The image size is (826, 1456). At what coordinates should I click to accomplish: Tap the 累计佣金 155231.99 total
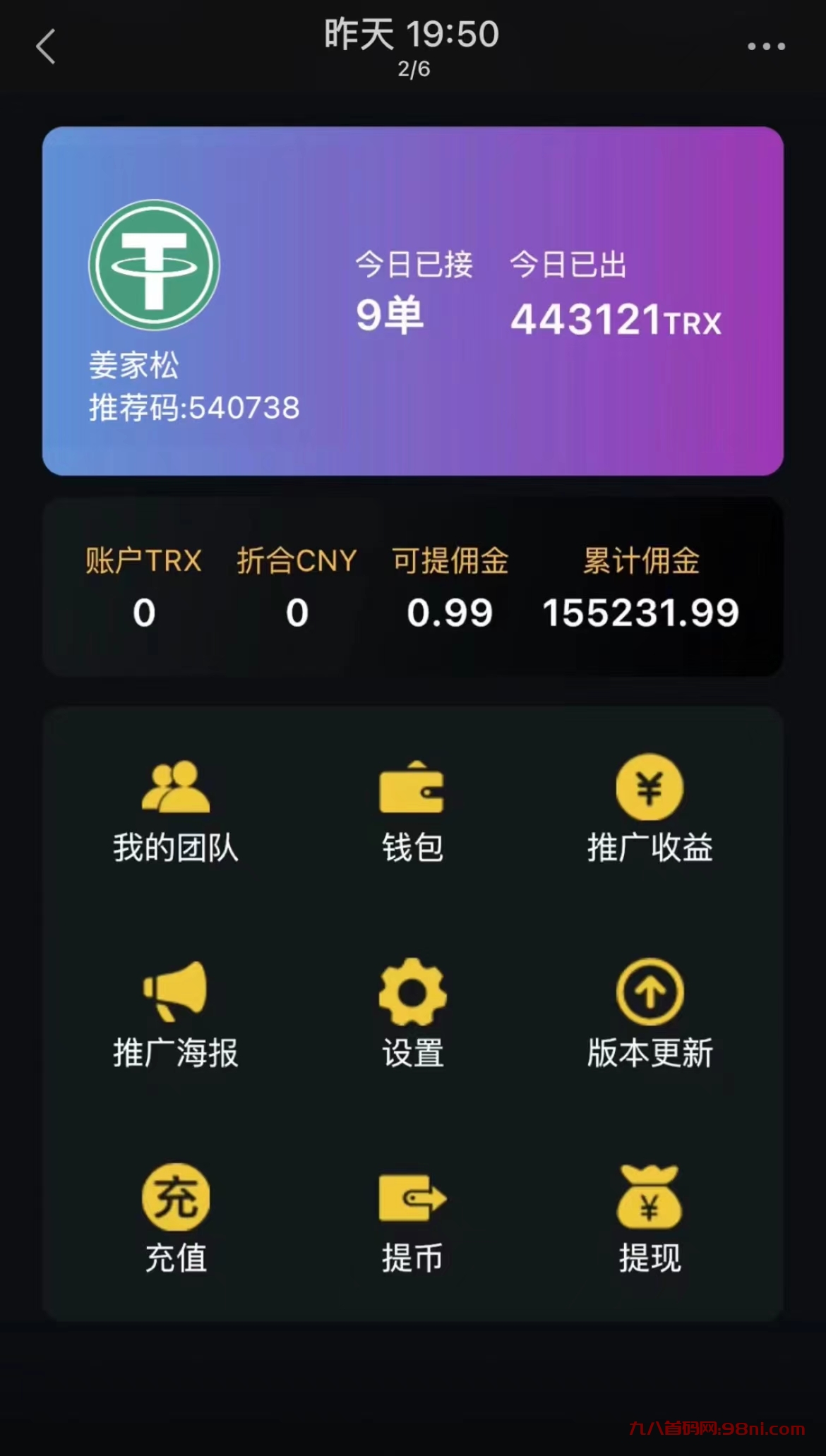pyautogui.click(x=640, y=613)
